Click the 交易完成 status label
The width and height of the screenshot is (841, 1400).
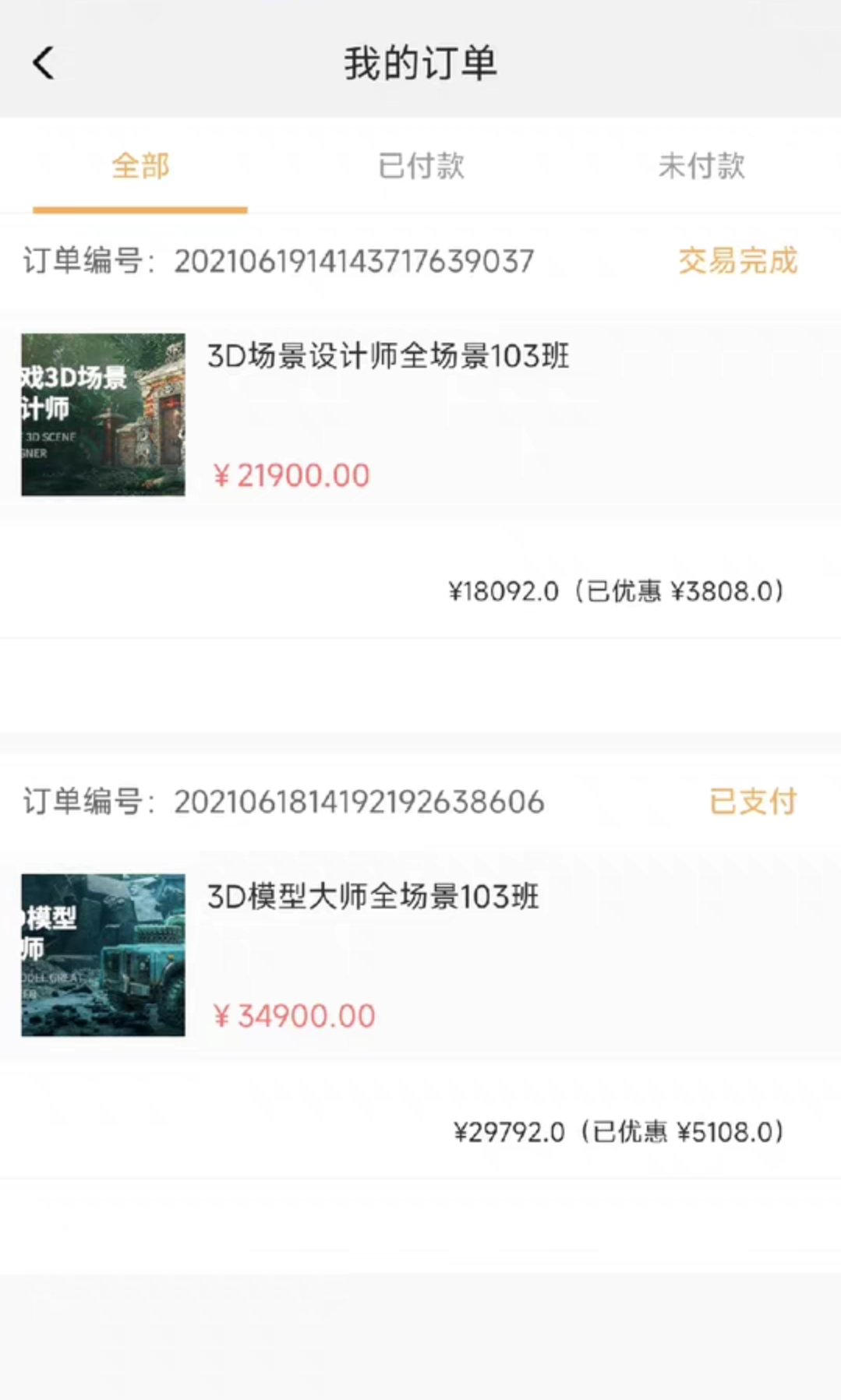tap(738, 263)
